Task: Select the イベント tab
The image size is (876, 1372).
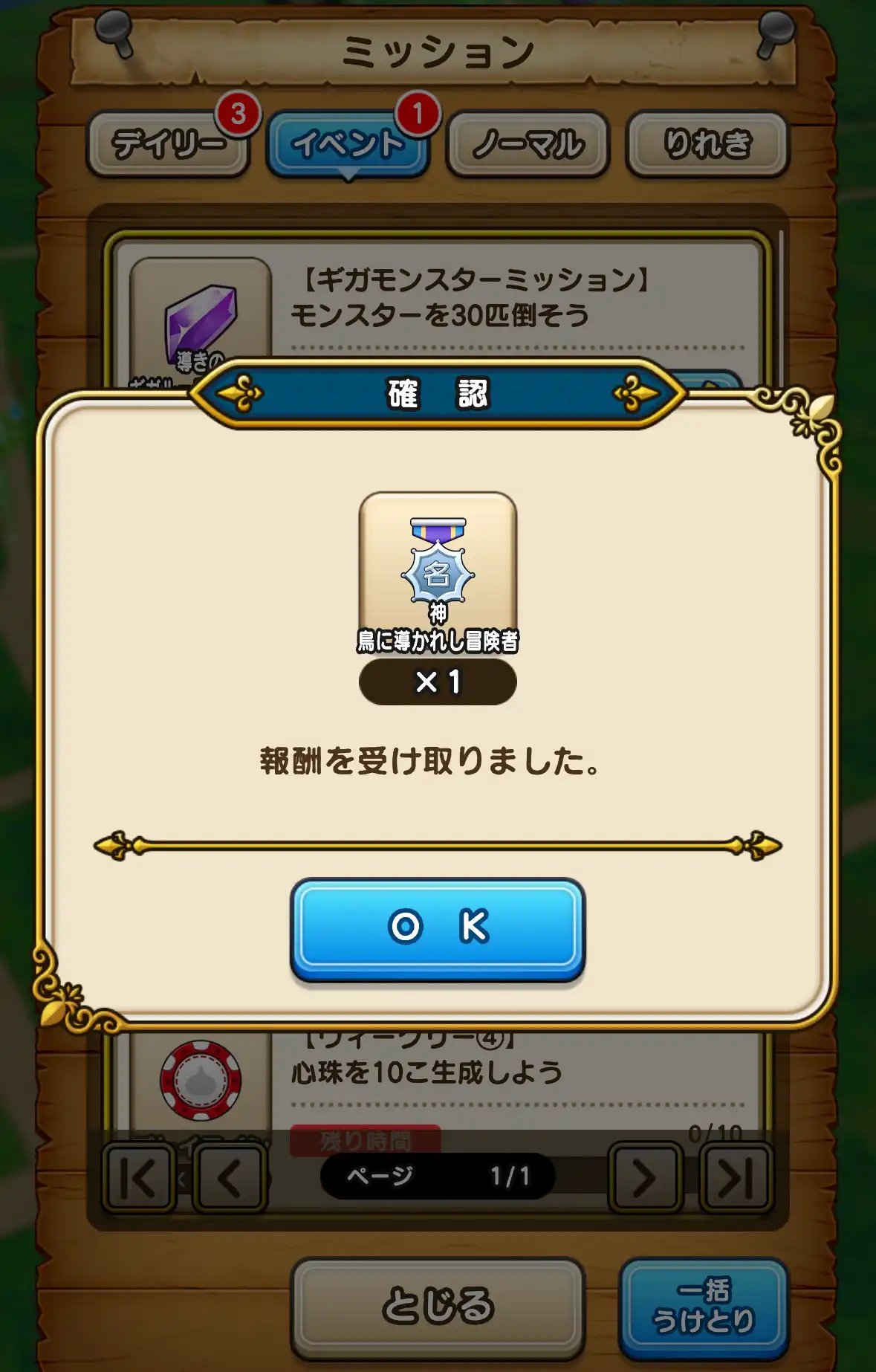Action: click(x=348, y=144)
